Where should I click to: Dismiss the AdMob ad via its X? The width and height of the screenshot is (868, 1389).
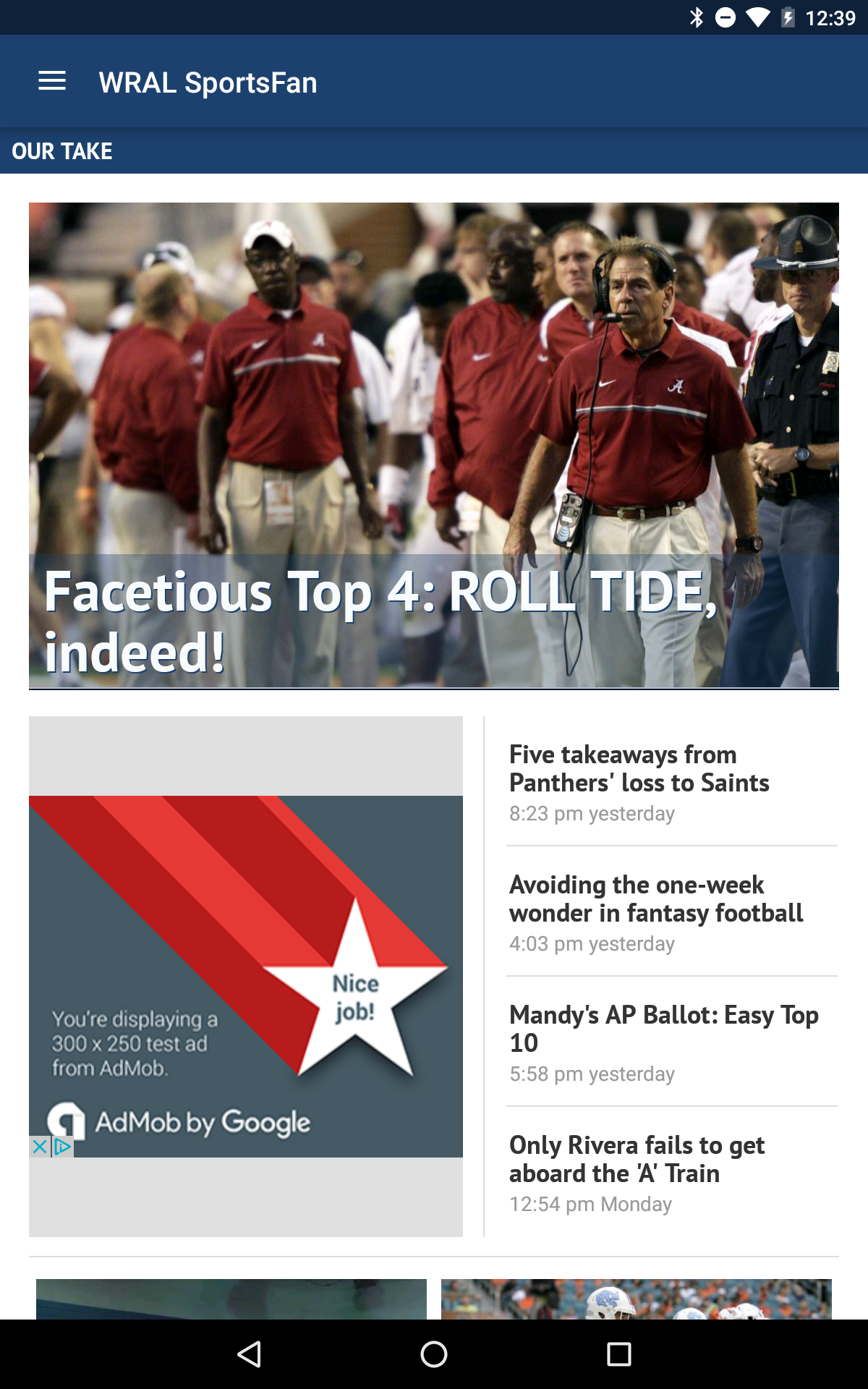pos(38,1146)
